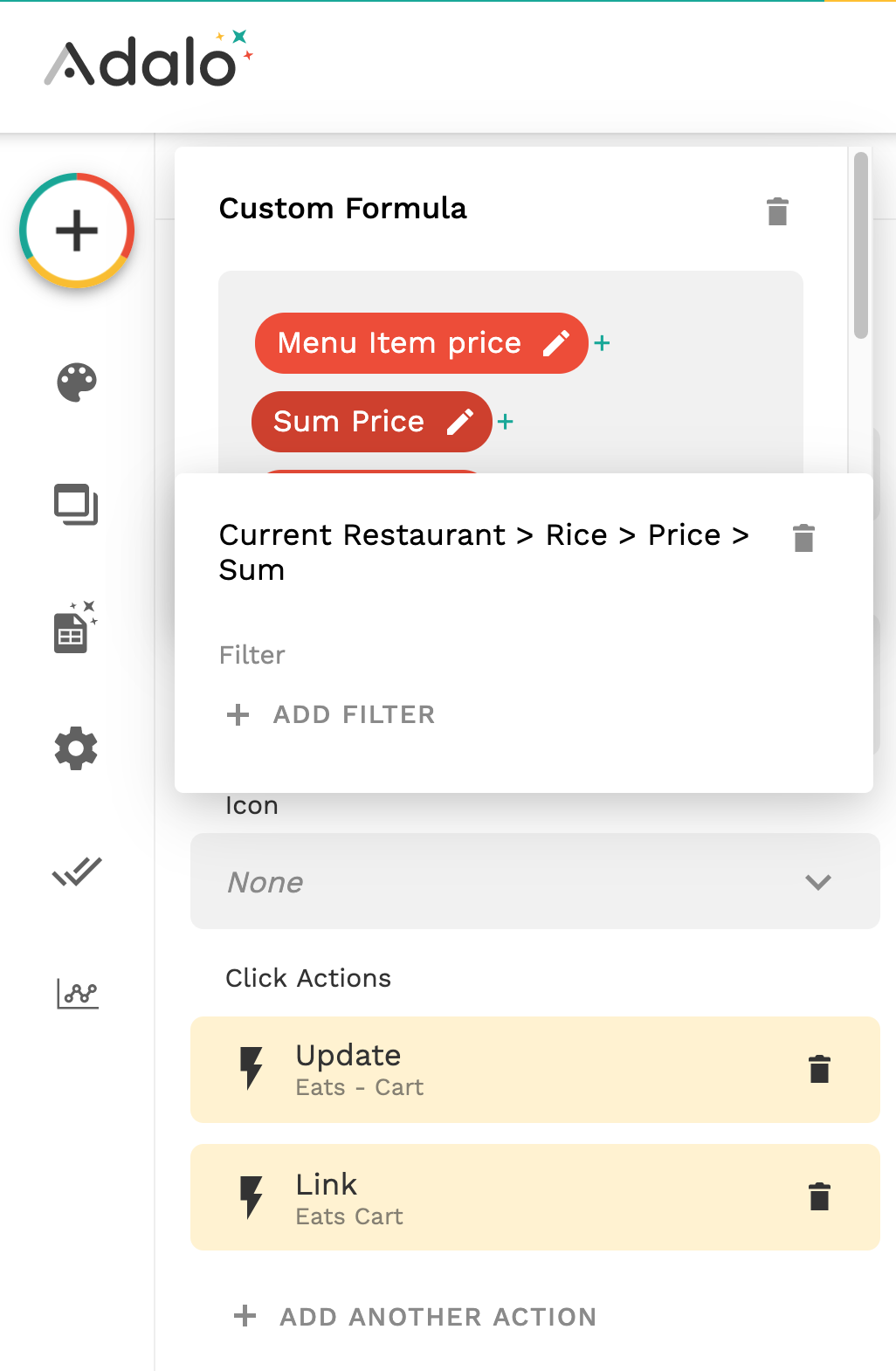Open the database sheet icon
The height and width of the screenshot is (1371, 896).
[75, 627]
